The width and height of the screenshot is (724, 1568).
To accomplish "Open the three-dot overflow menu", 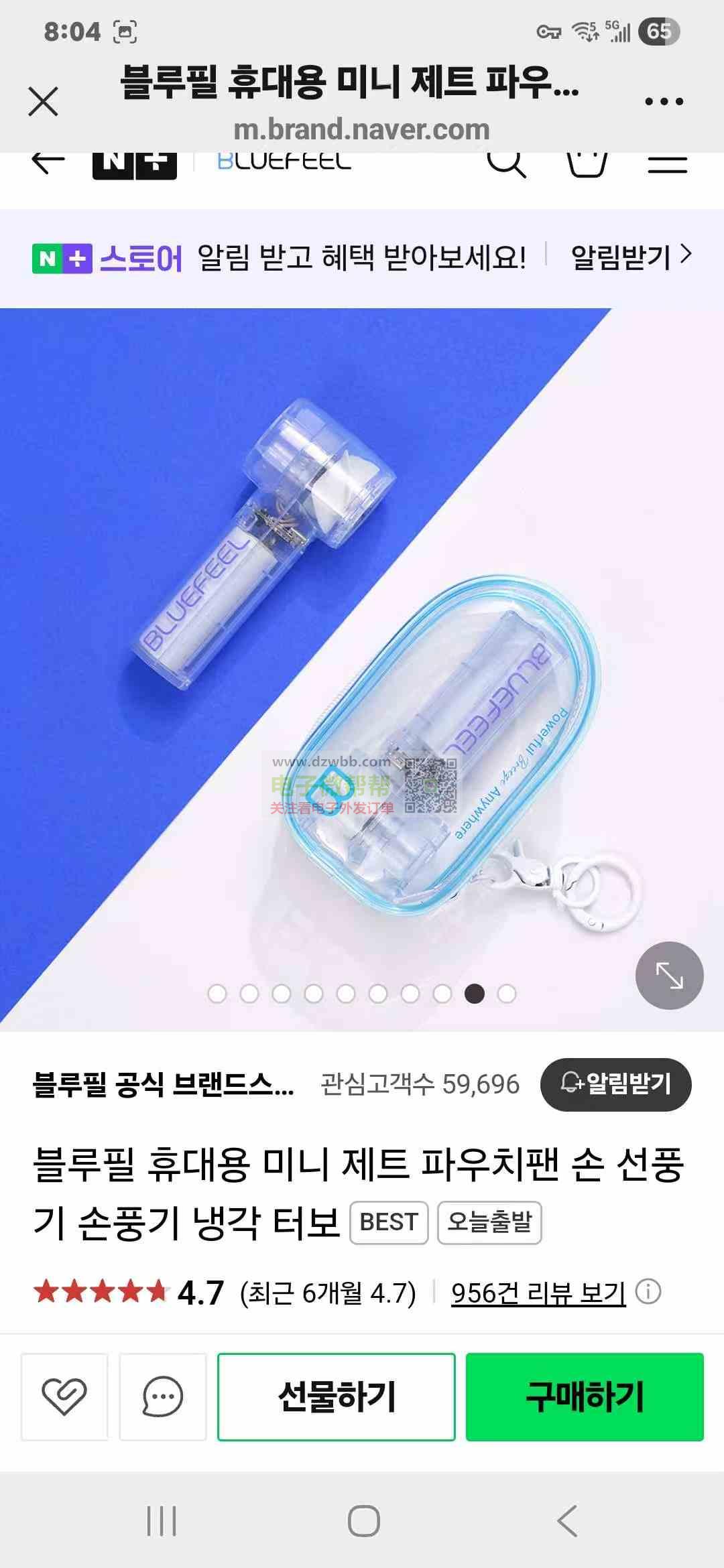I will point(664,102).
